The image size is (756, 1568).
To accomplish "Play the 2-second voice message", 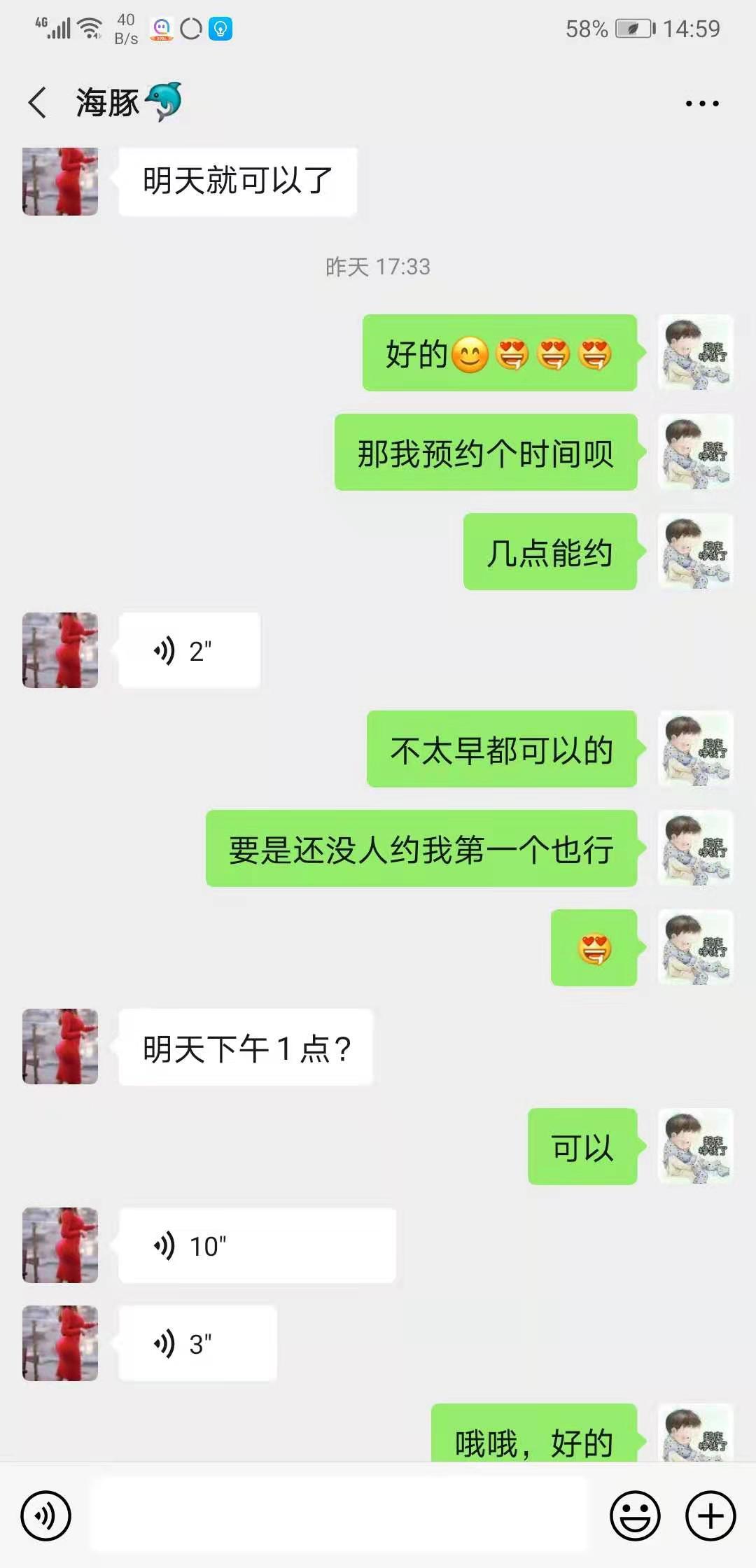I will 189,651.
